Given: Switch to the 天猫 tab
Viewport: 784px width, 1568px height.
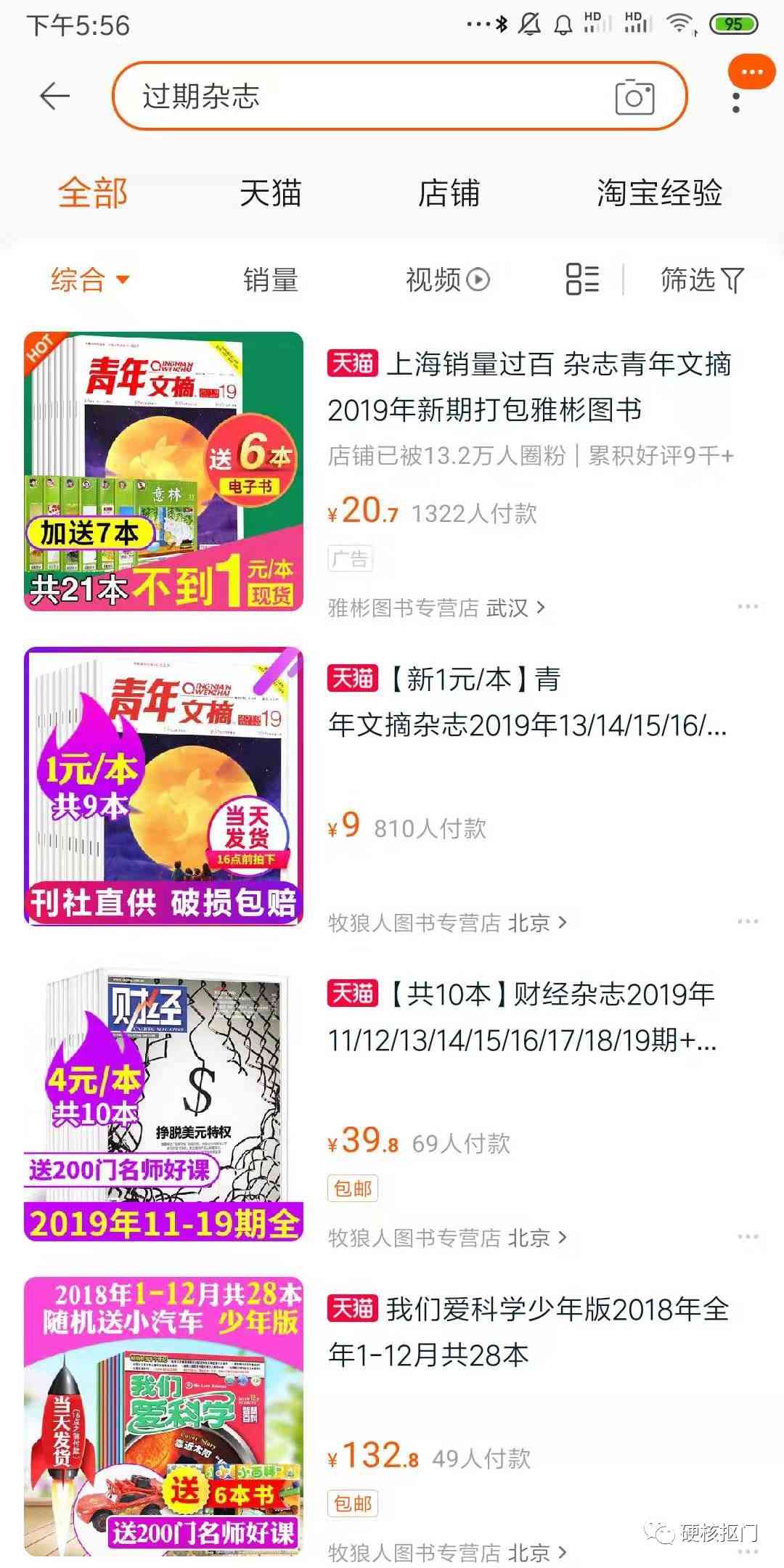Looking at the screenshot, I should 270,194.
